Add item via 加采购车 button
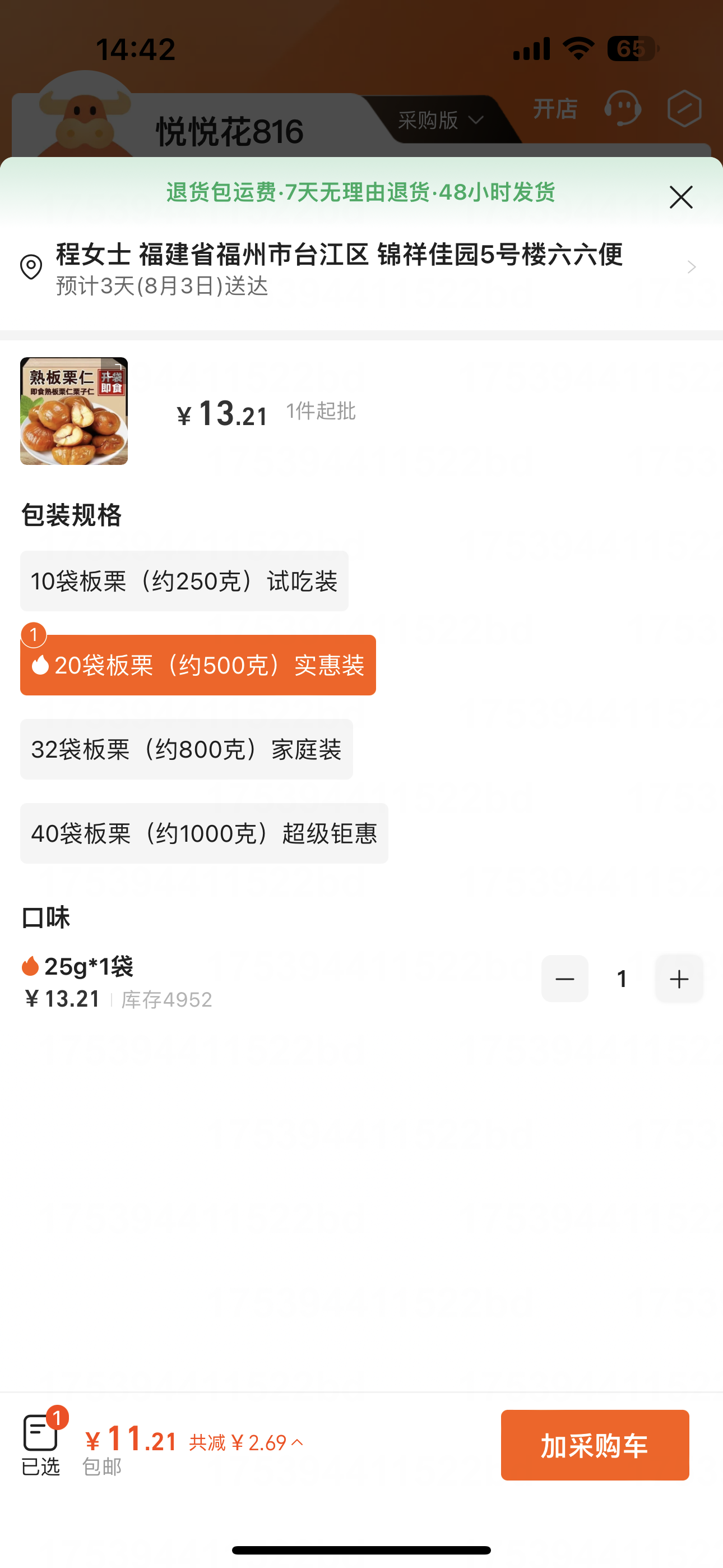 coord(595,1445)
